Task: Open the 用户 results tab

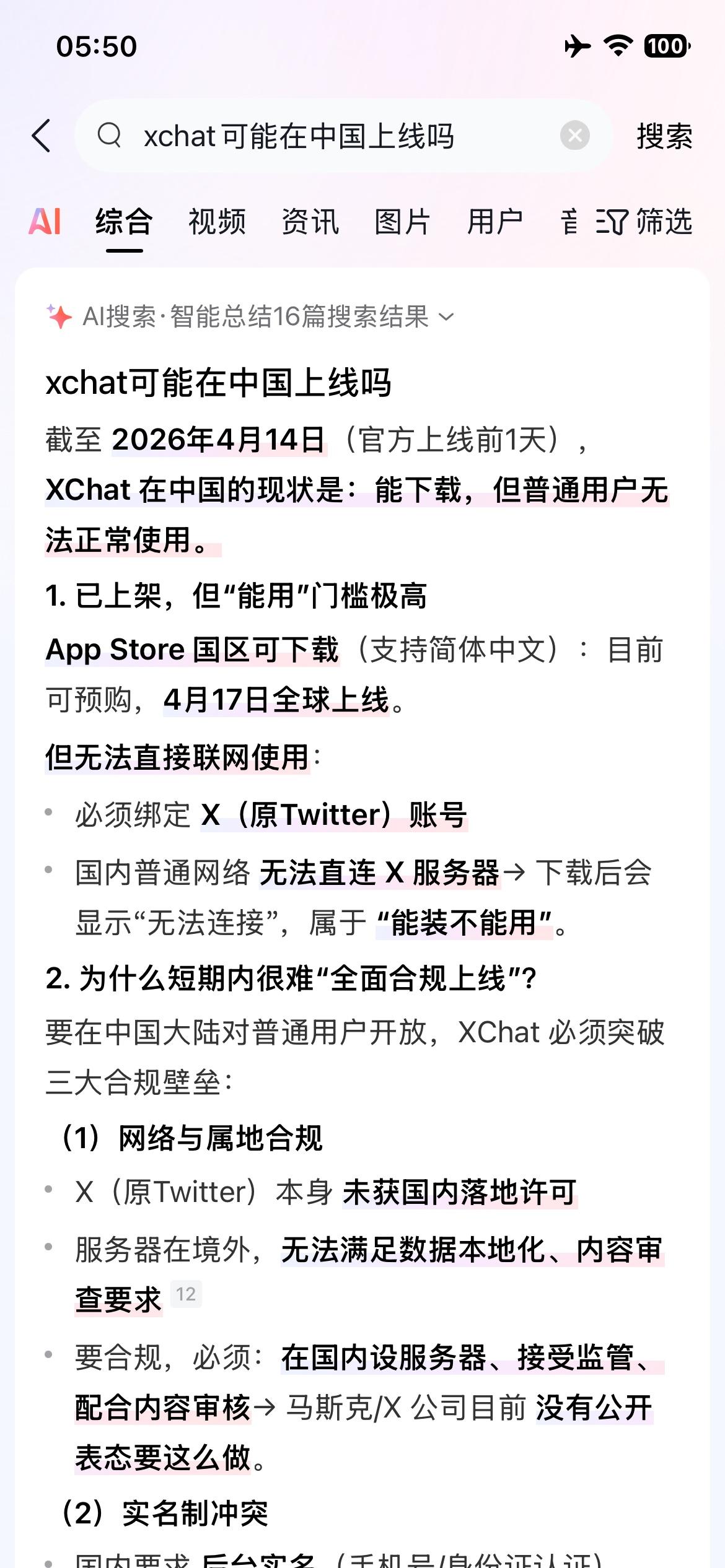Action: pyautogui.click(x=494, y=223)
